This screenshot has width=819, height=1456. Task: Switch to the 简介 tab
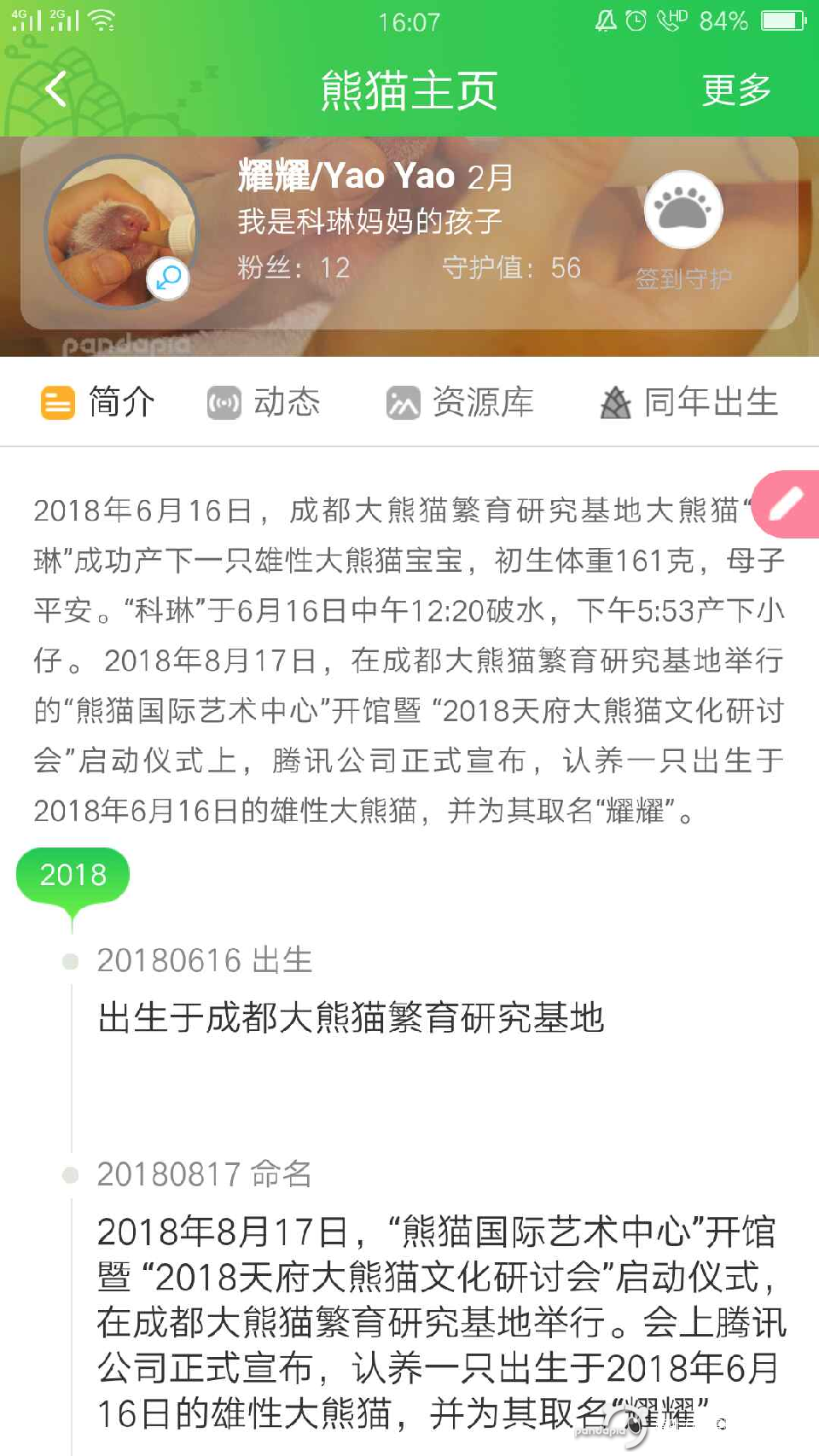[98, 402]
